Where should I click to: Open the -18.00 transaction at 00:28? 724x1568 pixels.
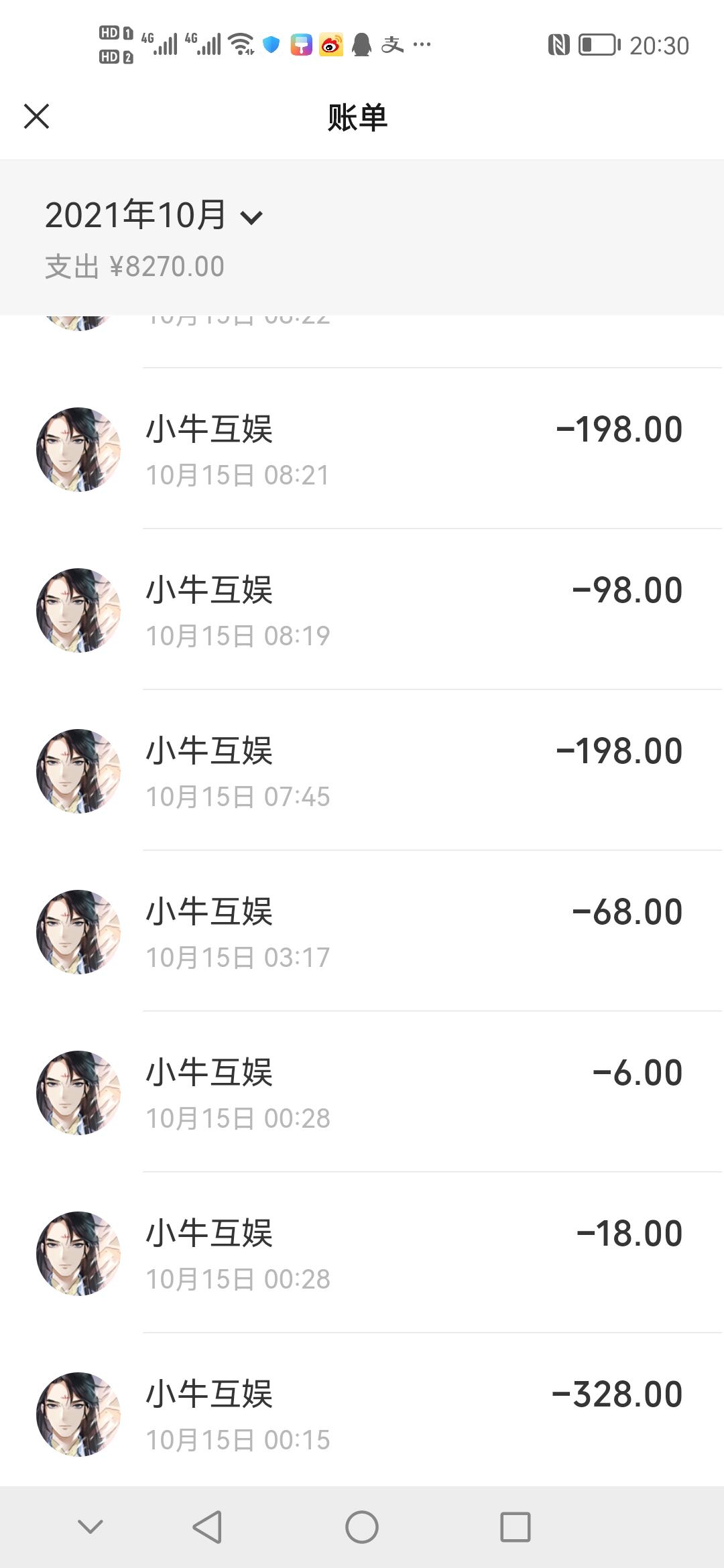[x=362, y=1252]
